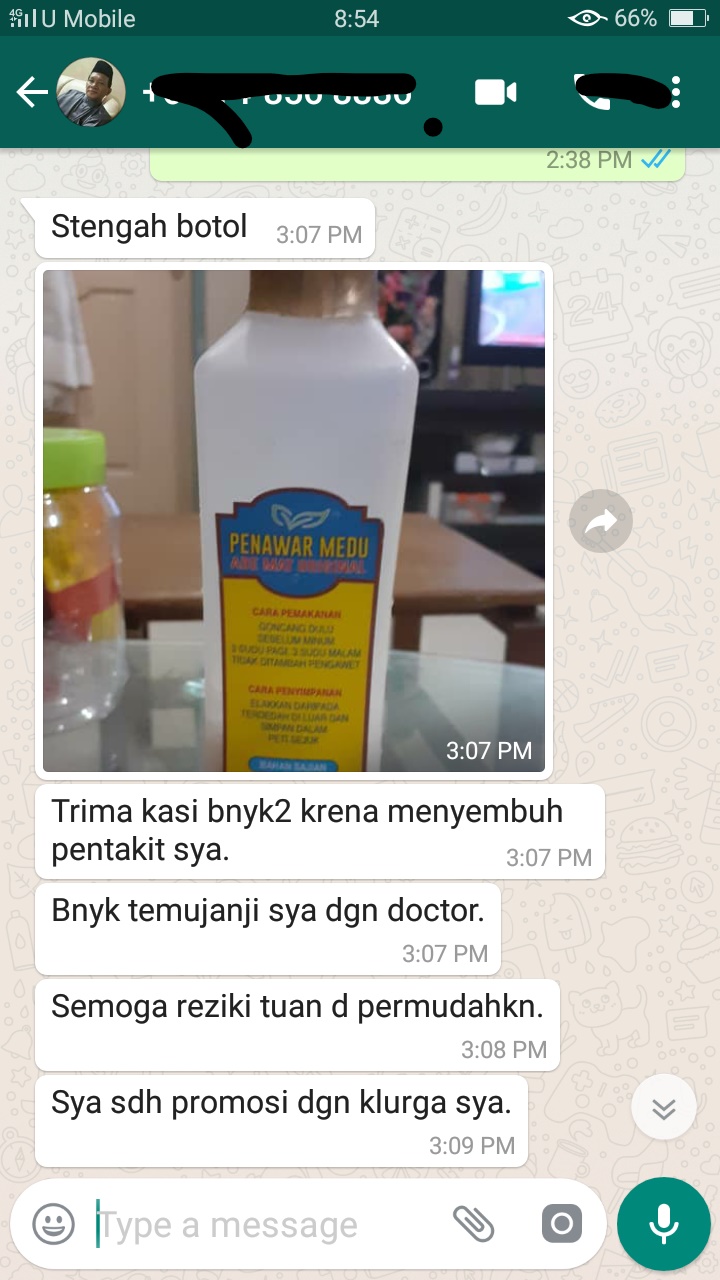The image size is (720, 1280).
Task: Open the contact's profile photo
Action: [91, 93]
